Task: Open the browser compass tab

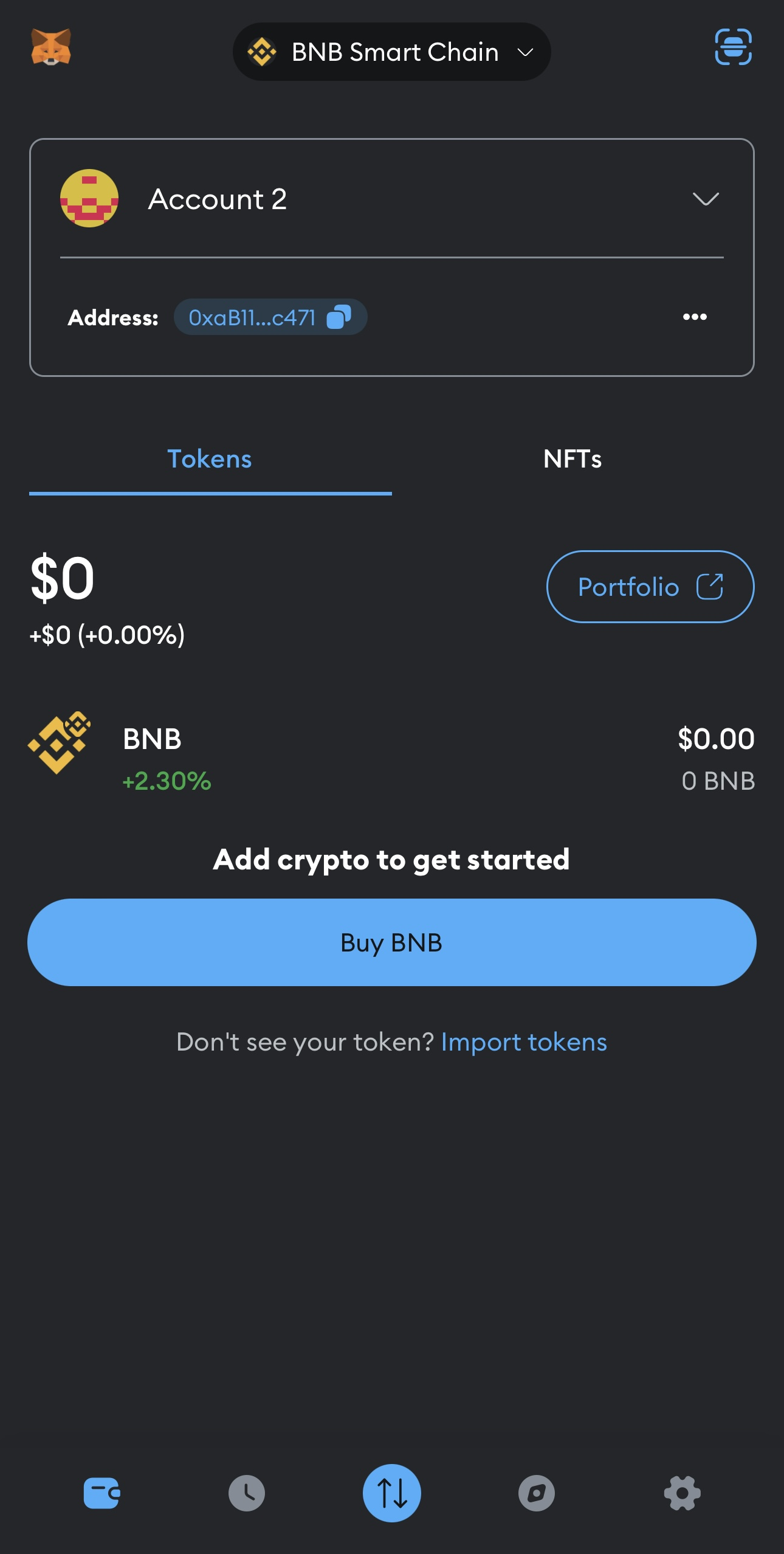Action: click(x=536, y=1493)
